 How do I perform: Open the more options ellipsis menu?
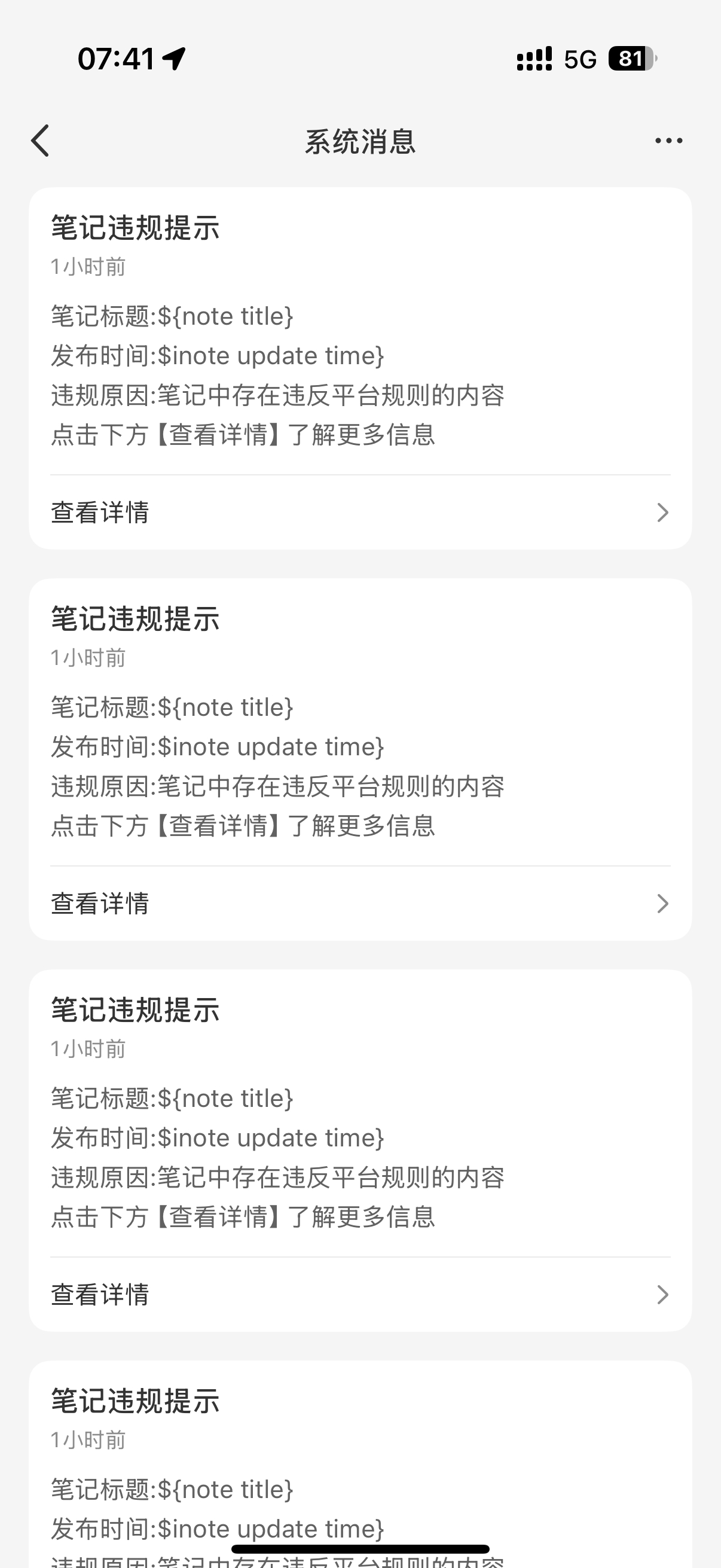tap(667, 140)
